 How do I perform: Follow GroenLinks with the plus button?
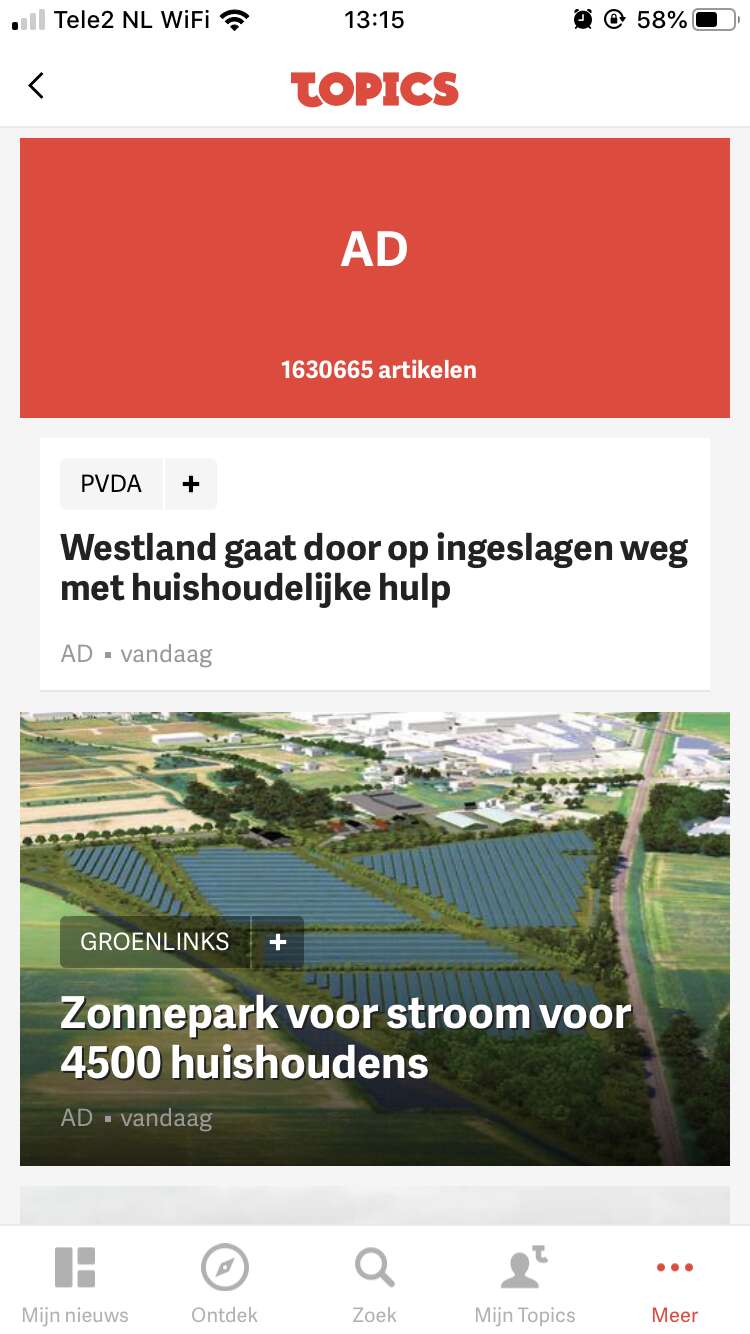point(278,942)
